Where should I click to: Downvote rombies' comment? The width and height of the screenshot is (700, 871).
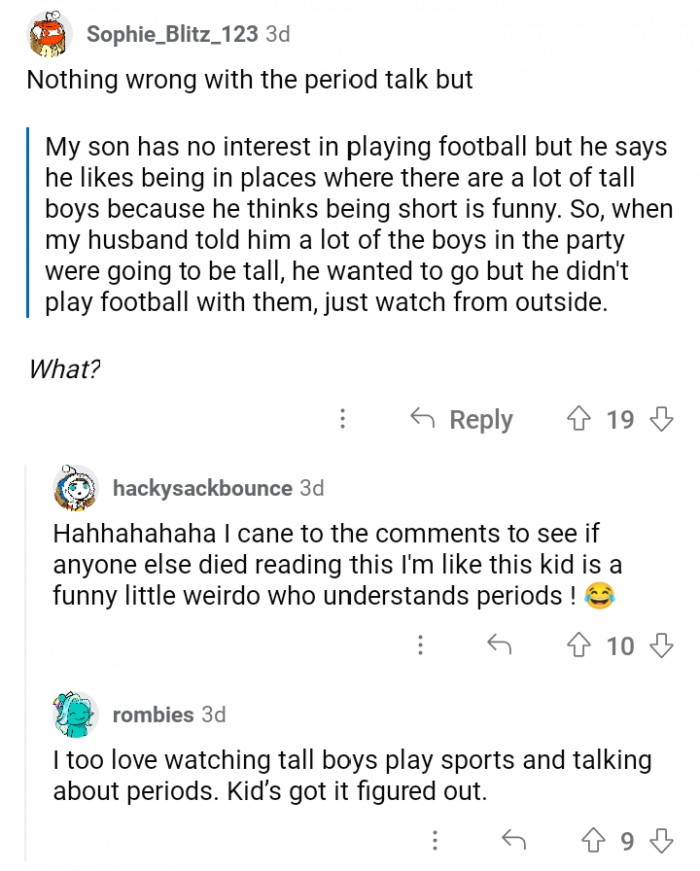662,841
